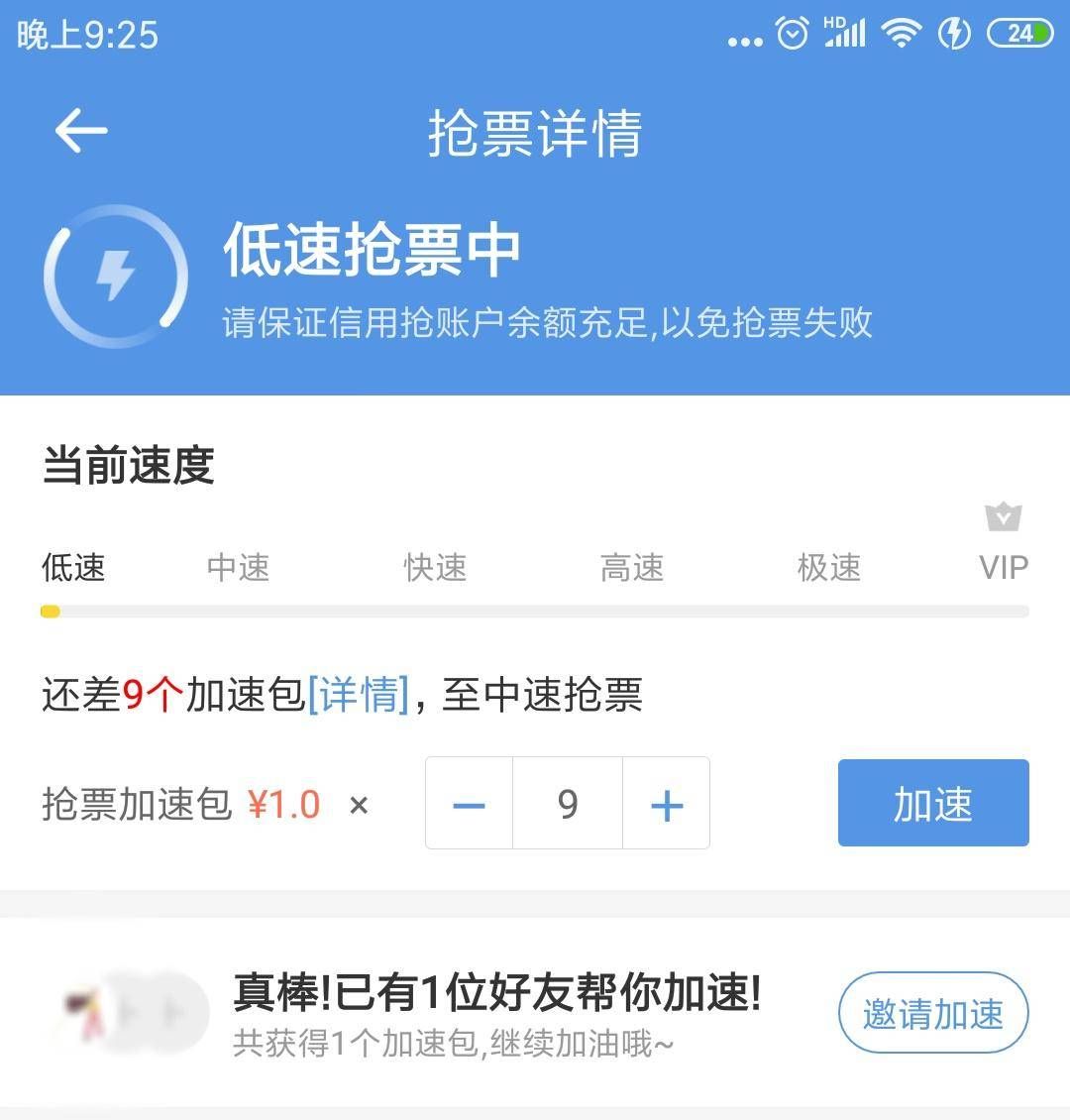
Task: Tap the yellow speed progress bar
Action: pos(52,612)
